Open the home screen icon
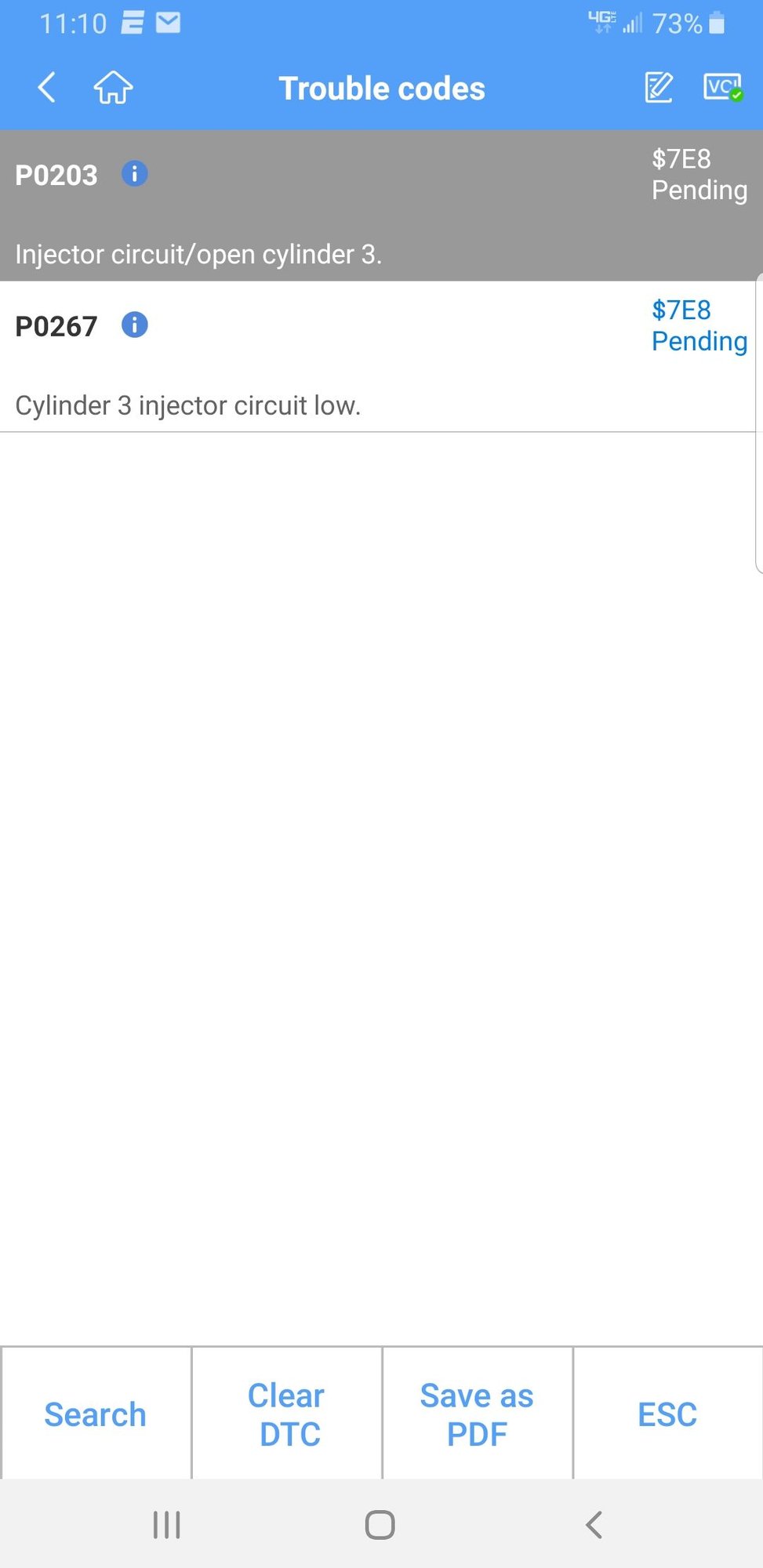 pos(113,87)
